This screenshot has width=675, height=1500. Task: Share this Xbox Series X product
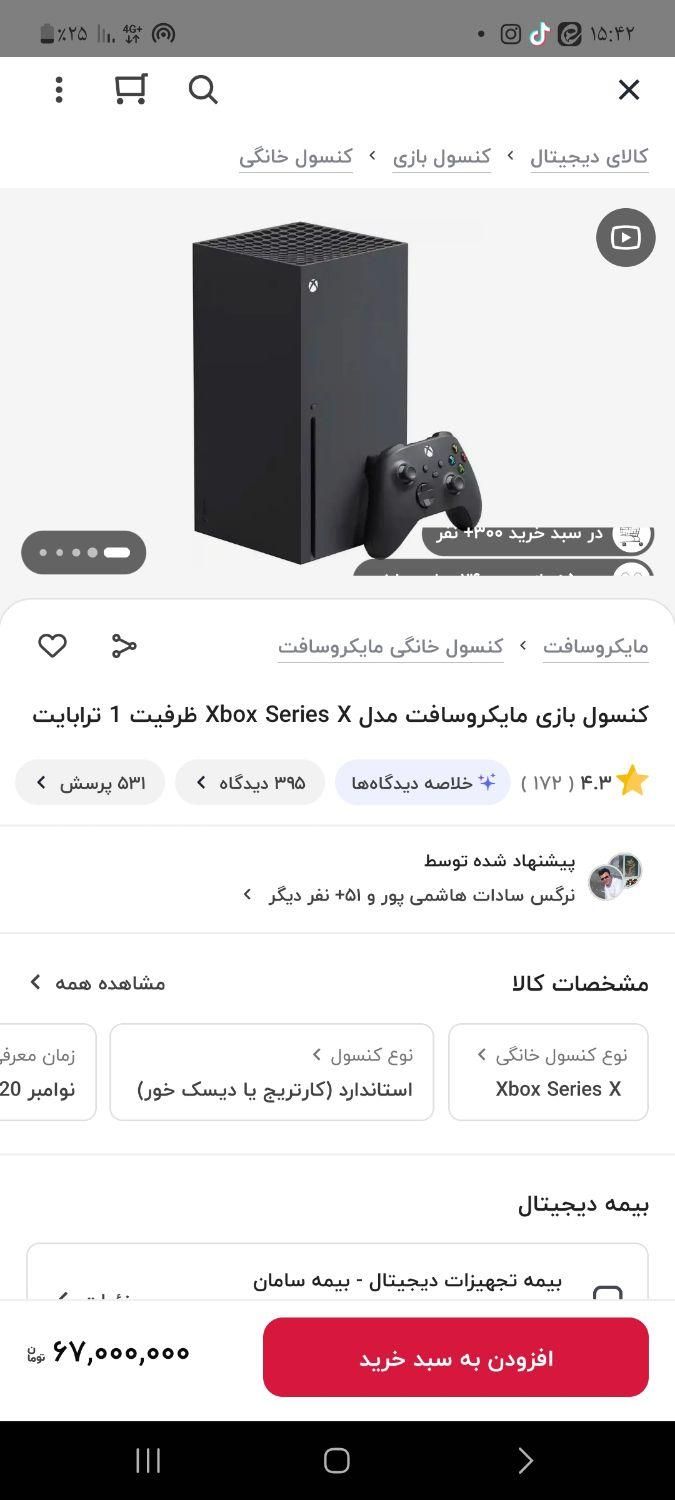[124, 646]
